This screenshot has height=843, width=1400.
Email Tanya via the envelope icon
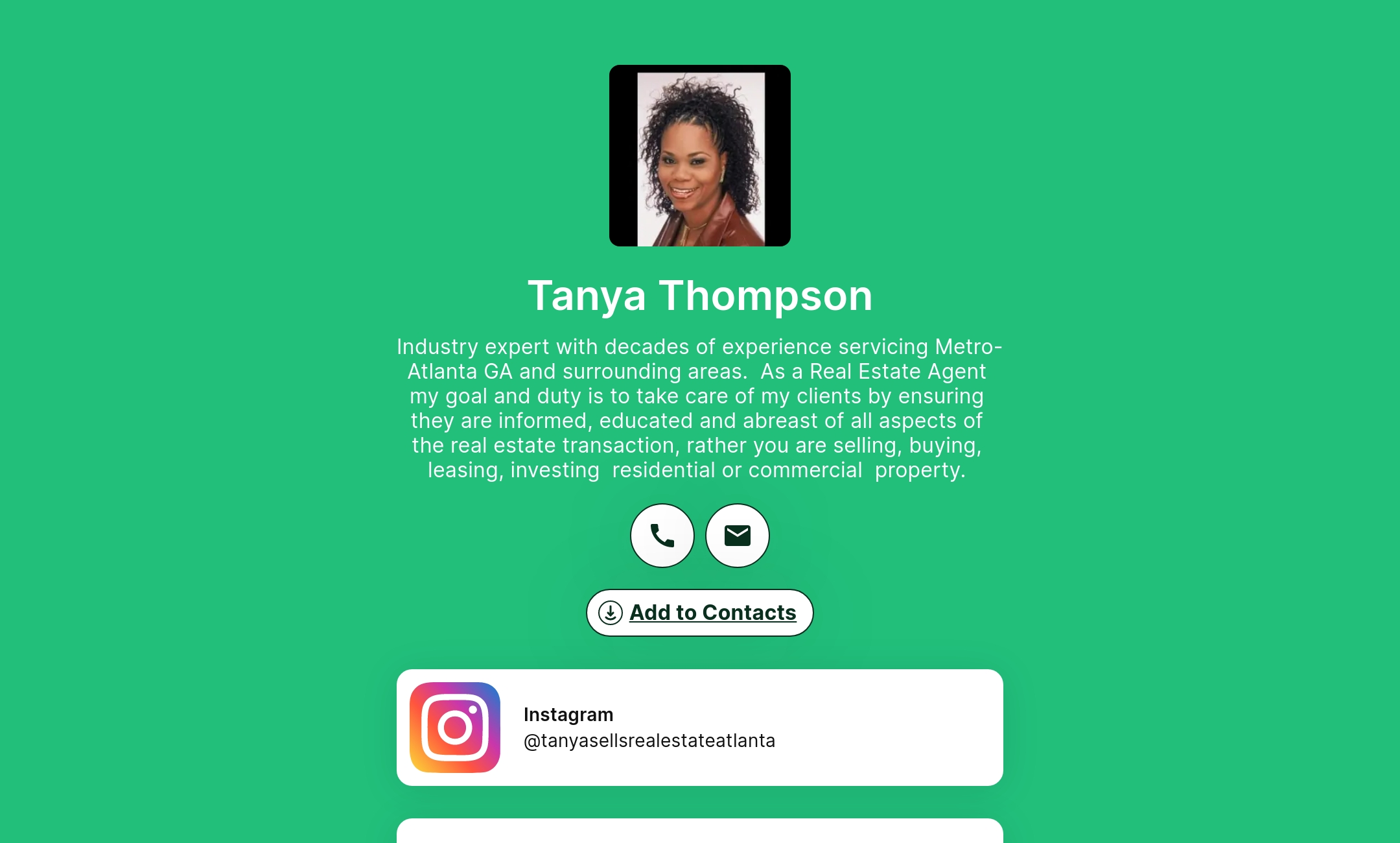[737, 536]
